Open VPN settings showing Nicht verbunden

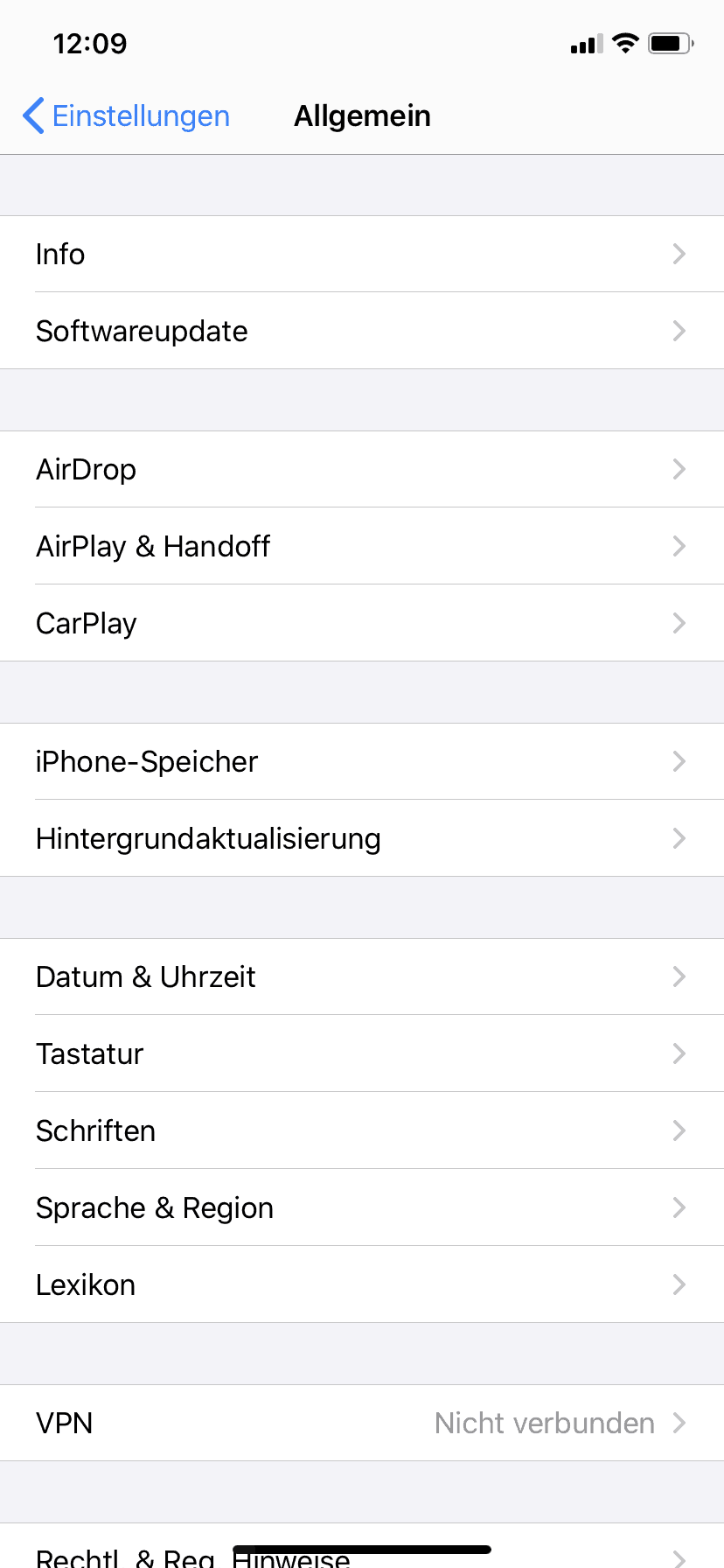click(x=362, y=1423)
